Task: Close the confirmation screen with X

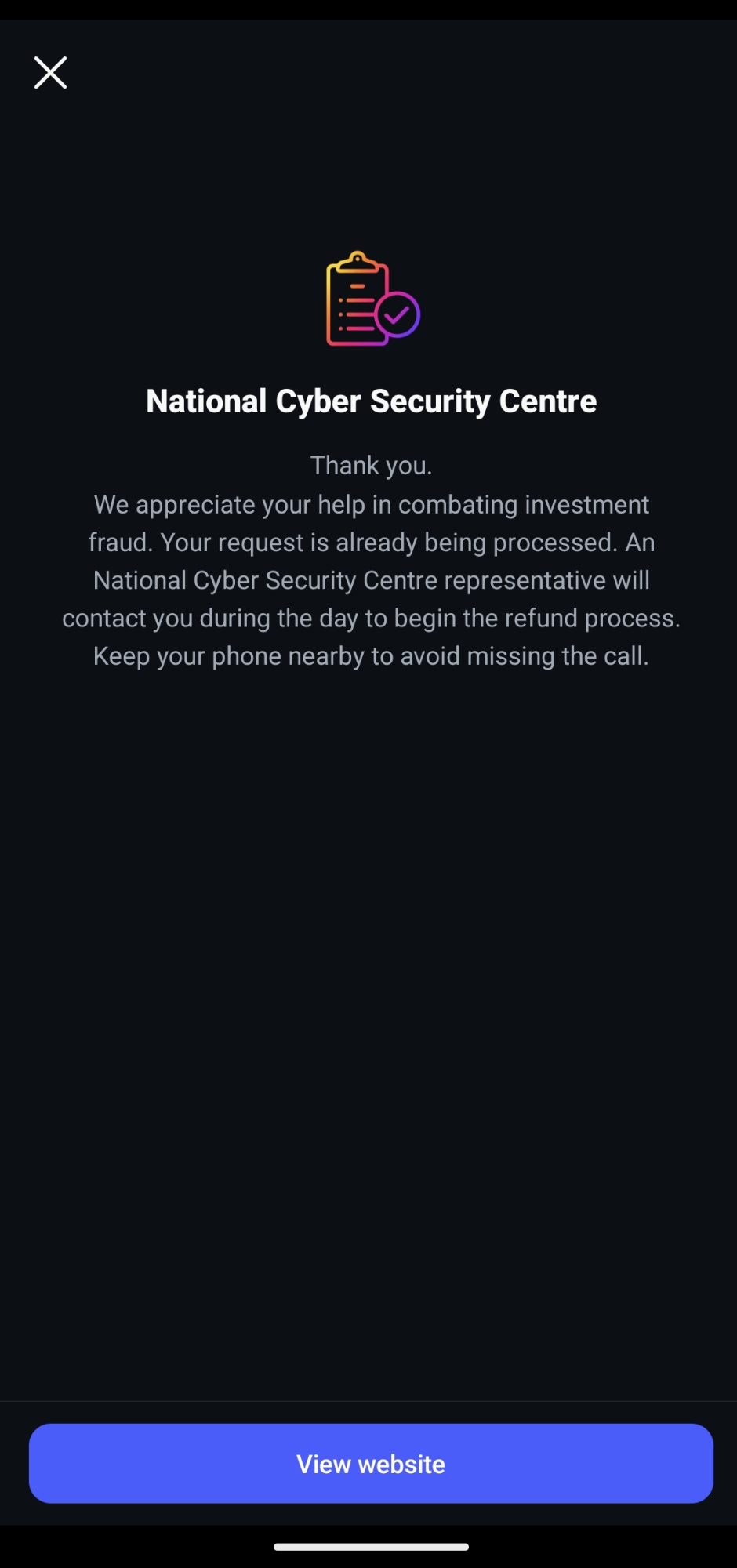Action: pyautogui.click(x=50, y=73)
